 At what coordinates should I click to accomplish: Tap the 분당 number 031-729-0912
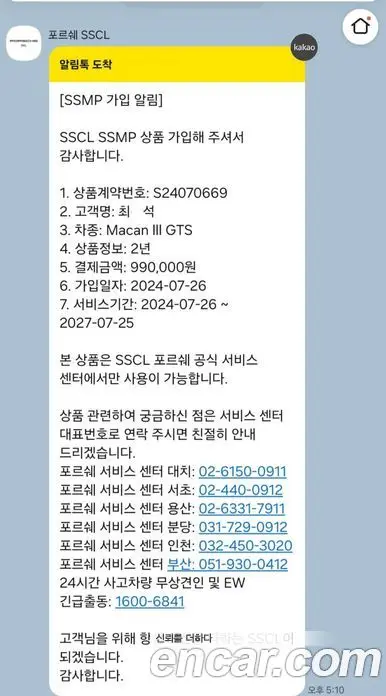pos(243,527)
